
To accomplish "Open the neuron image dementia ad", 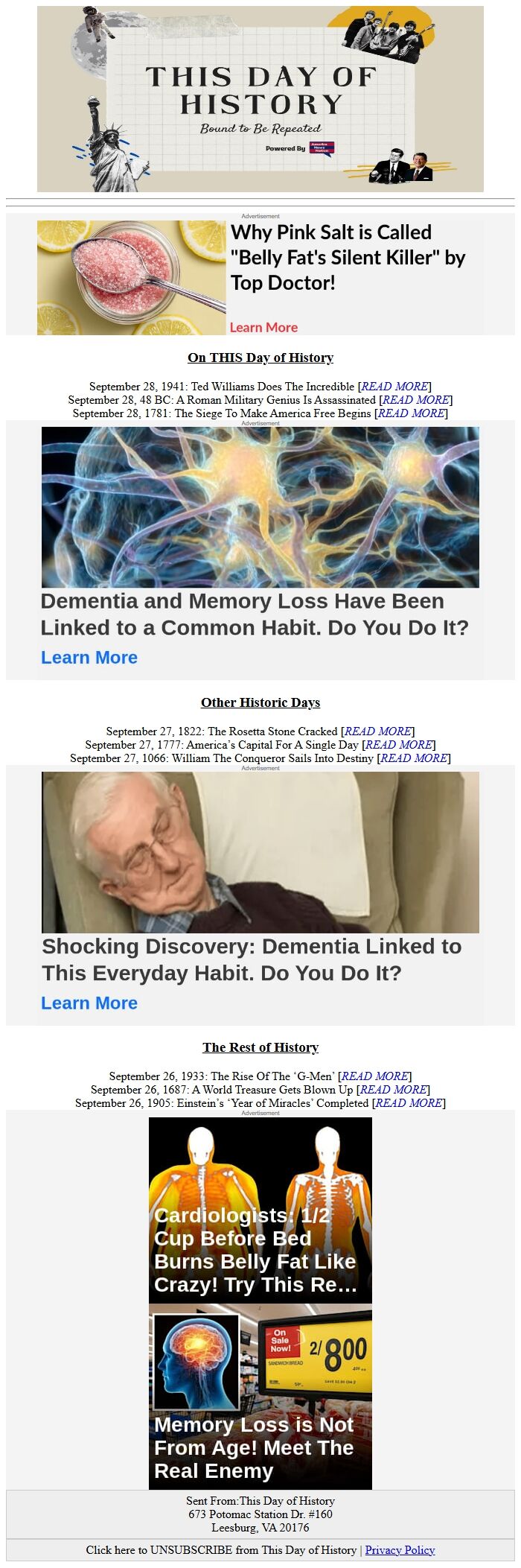I will (x=260, y=507).
